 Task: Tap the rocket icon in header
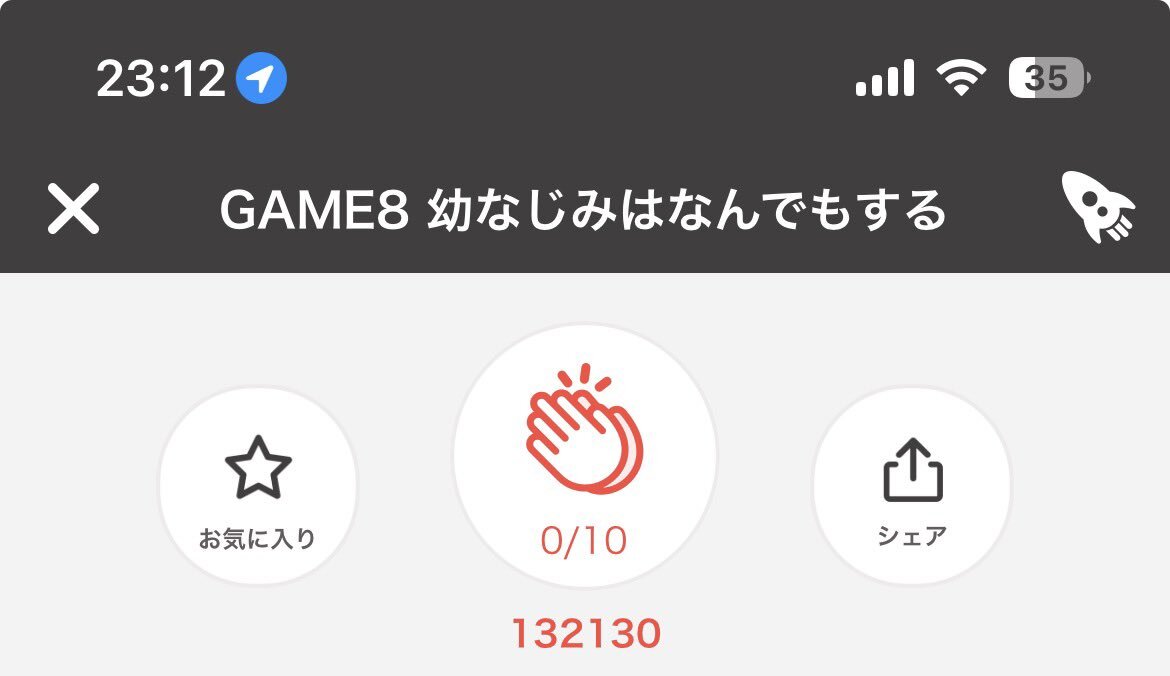coord(1098,207)
